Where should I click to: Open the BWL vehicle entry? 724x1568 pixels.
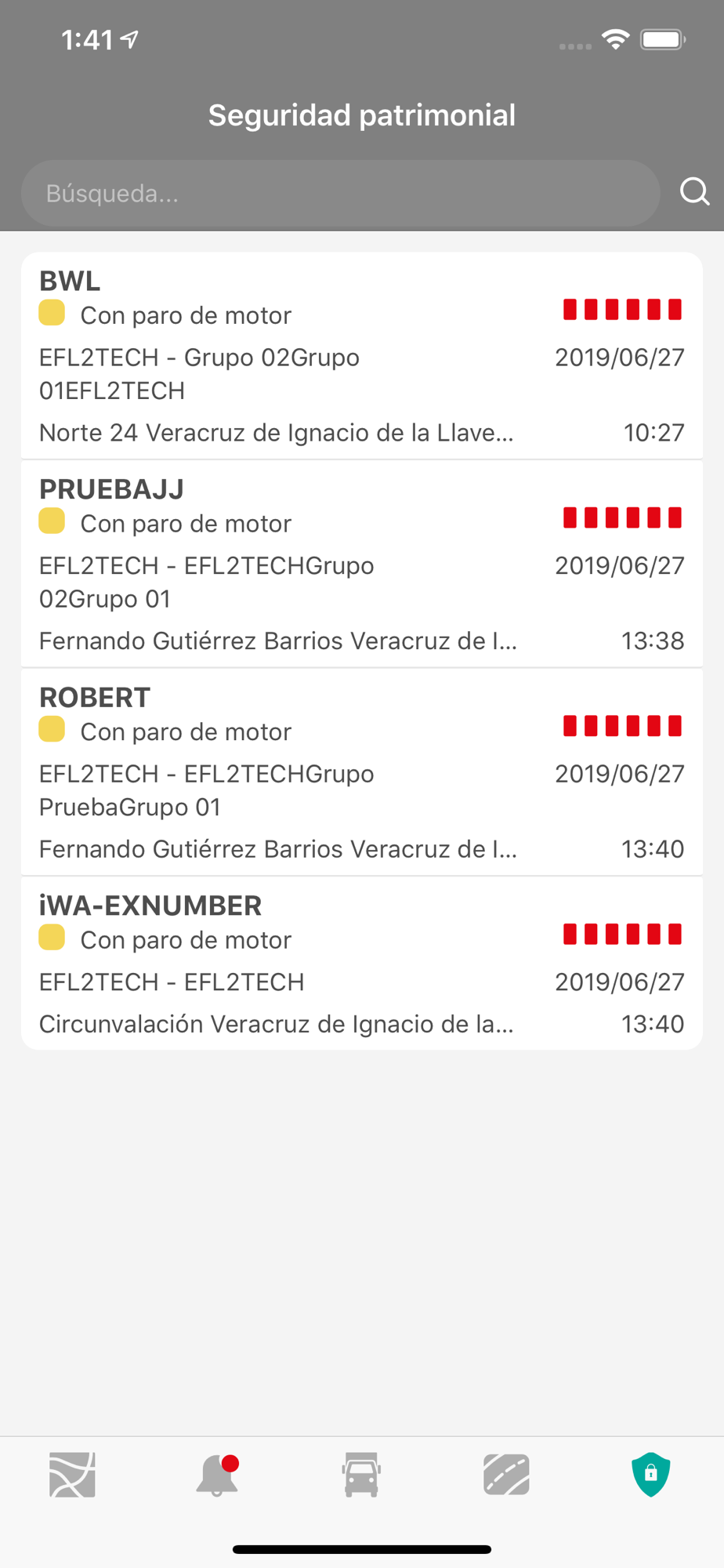click(362, 356)
